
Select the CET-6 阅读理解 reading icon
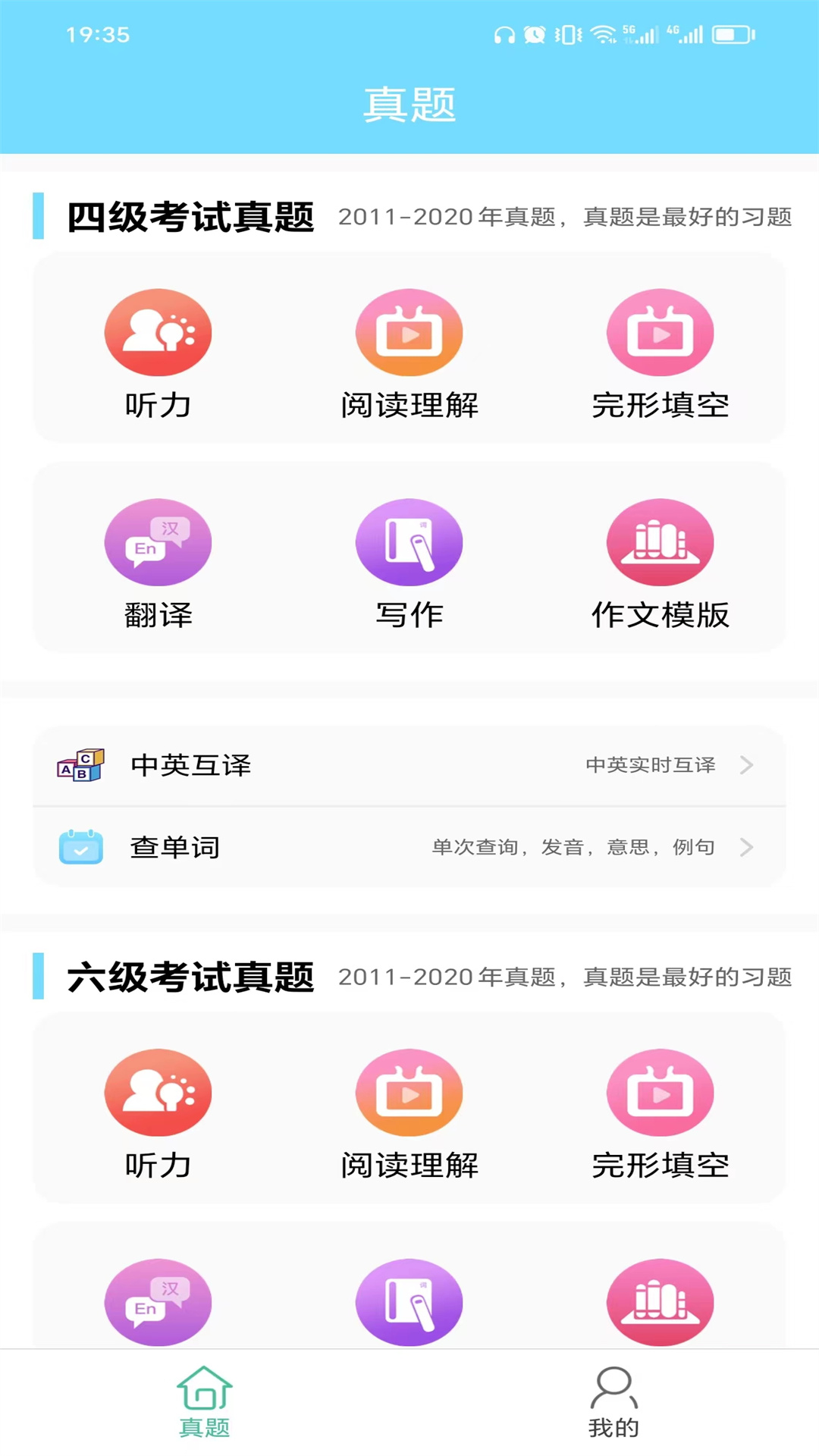click(x=409, y=1094)
